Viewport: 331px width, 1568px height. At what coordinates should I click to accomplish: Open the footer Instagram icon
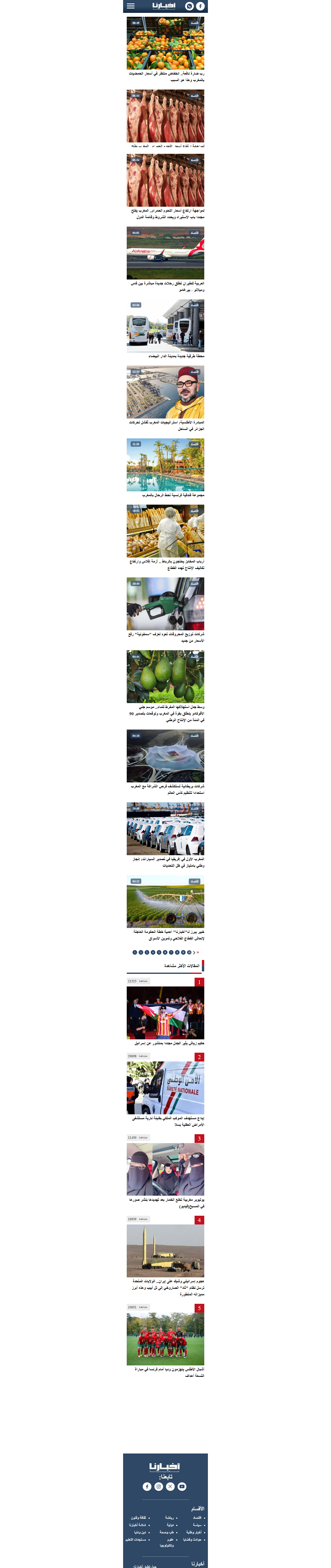[159, 1486]
